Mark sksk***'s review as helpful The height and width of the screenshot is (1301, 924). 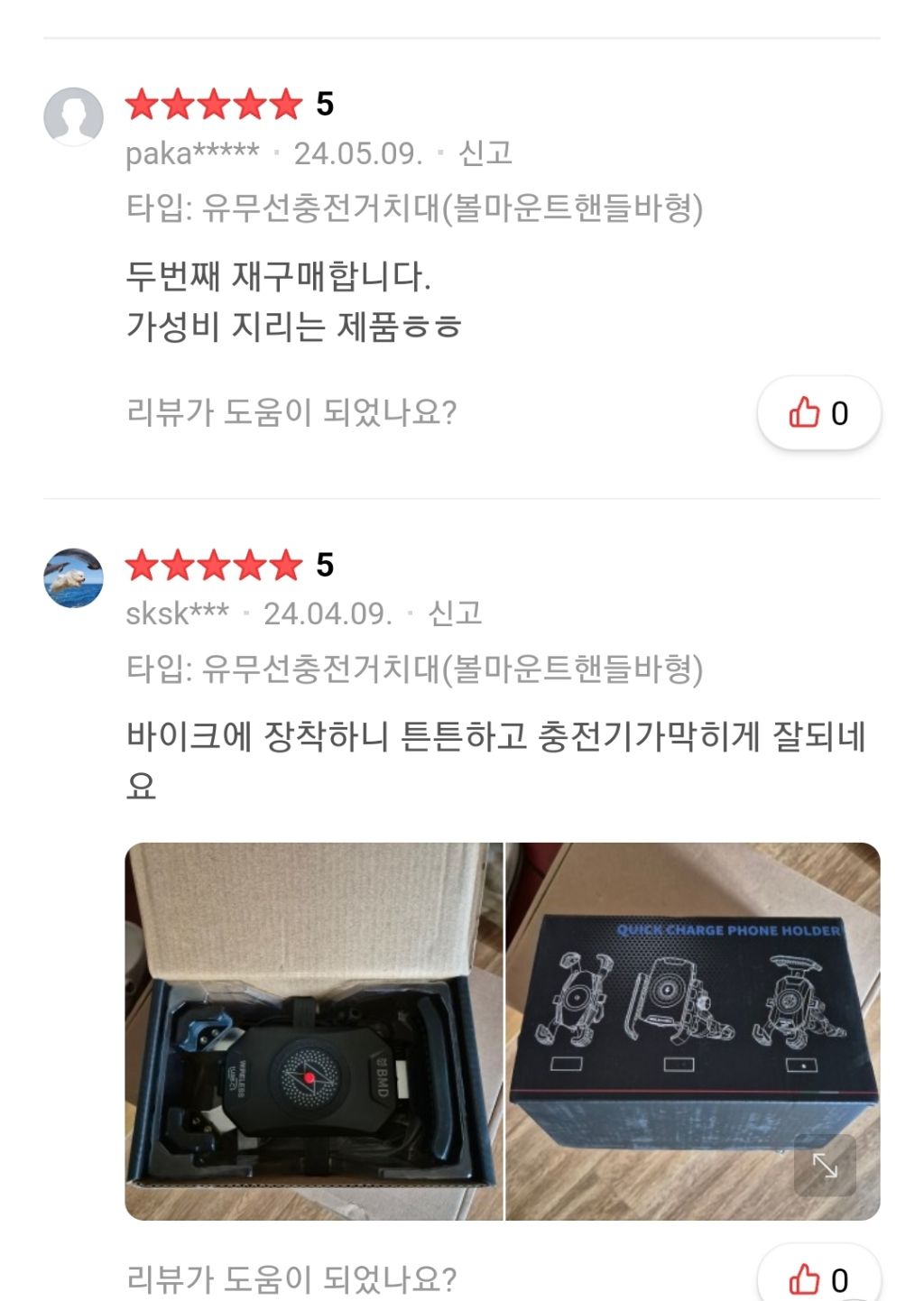click(819, 1277)
